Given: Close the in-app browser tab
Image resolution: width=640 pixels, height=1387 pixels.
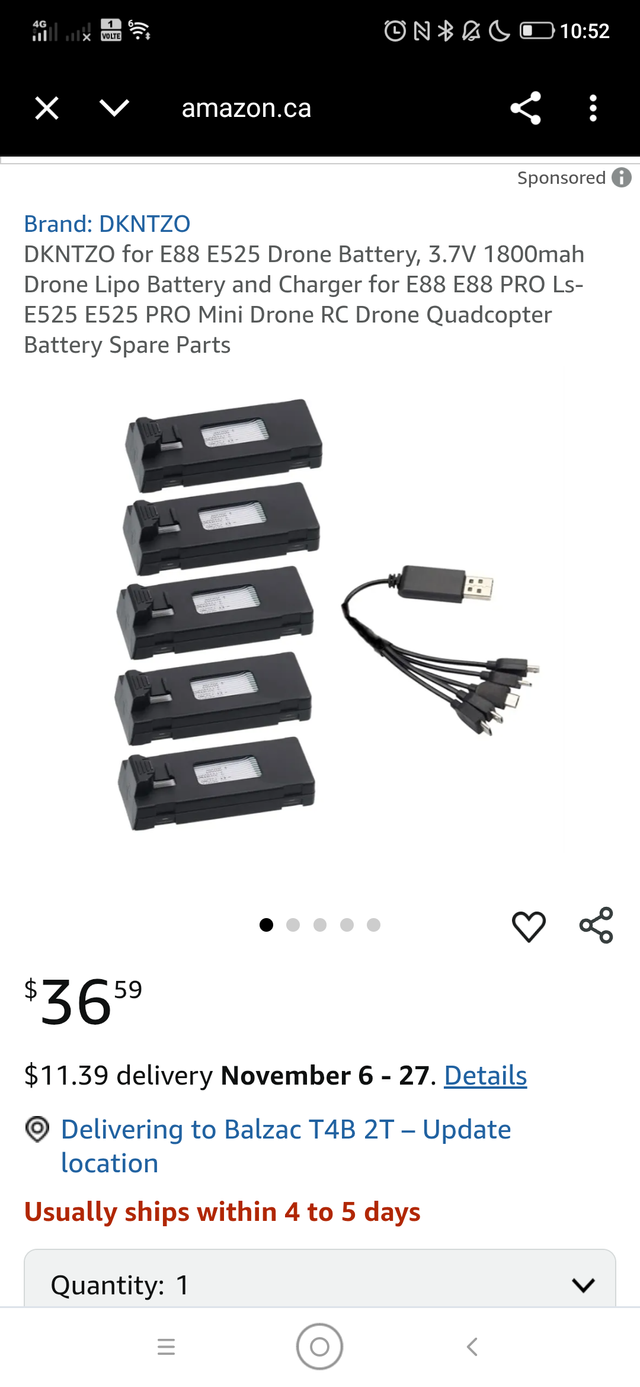Looking at the screenshot, I should [47, 108].
